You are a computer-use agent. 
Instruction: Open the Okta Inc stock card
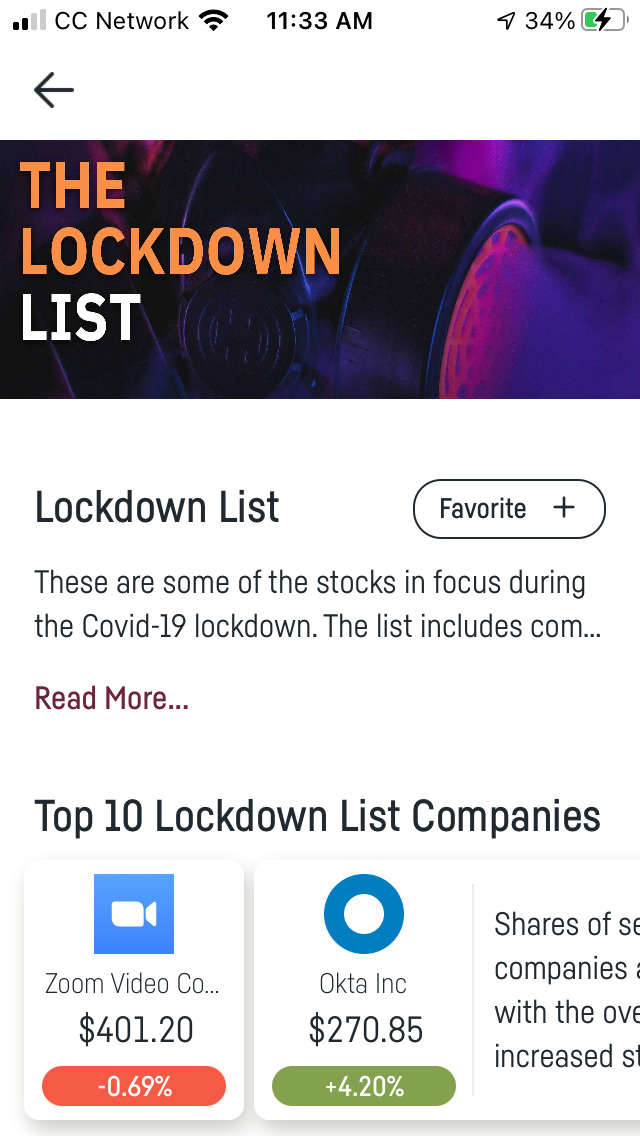tap(364, 989)
